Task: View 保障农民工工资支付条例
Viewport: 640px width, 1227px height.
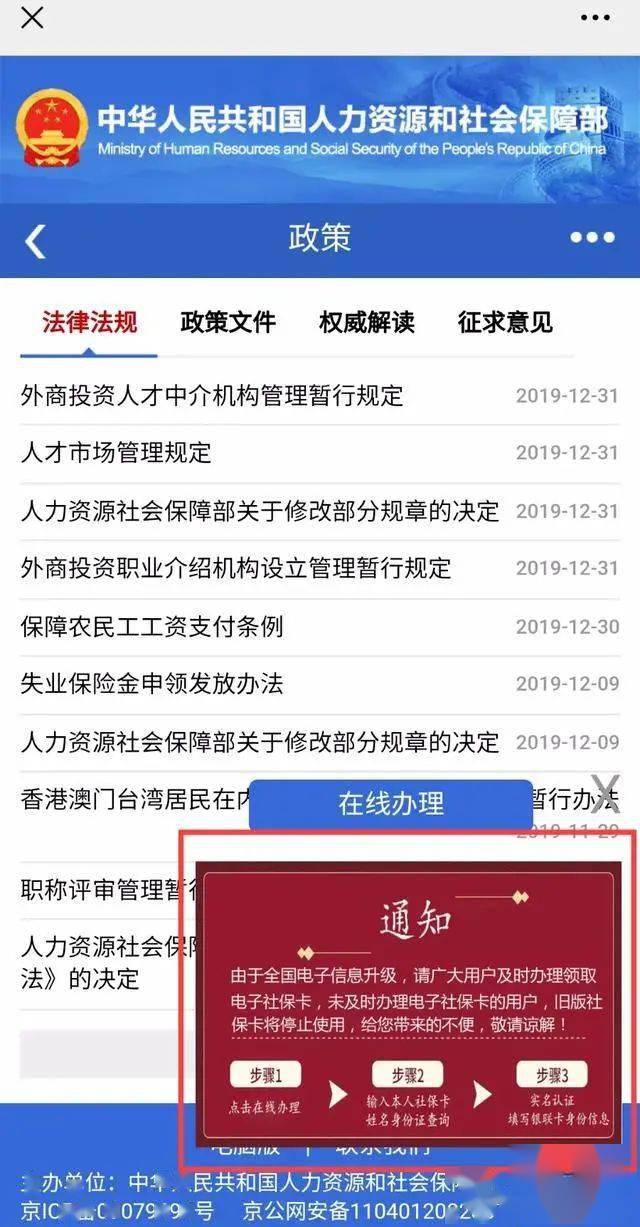Action: pos(152,626)
